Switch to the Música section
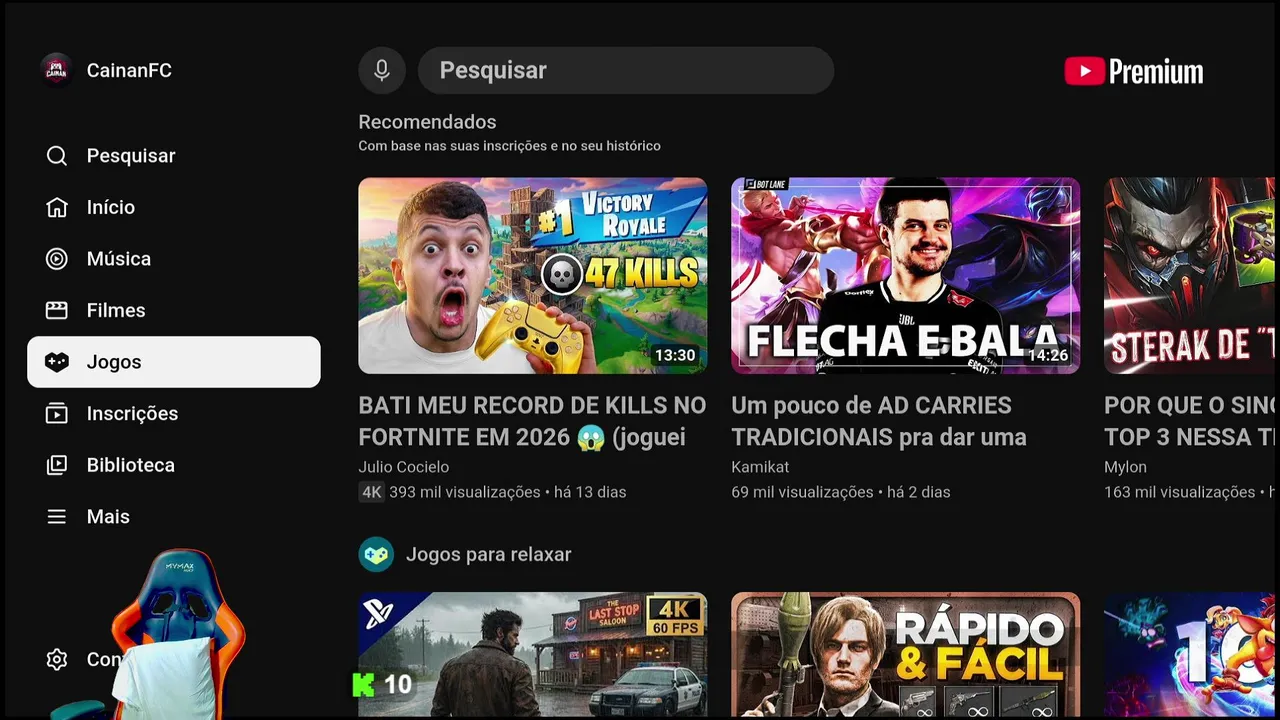This screenshot has height=720, width=1280. [118, 259]
